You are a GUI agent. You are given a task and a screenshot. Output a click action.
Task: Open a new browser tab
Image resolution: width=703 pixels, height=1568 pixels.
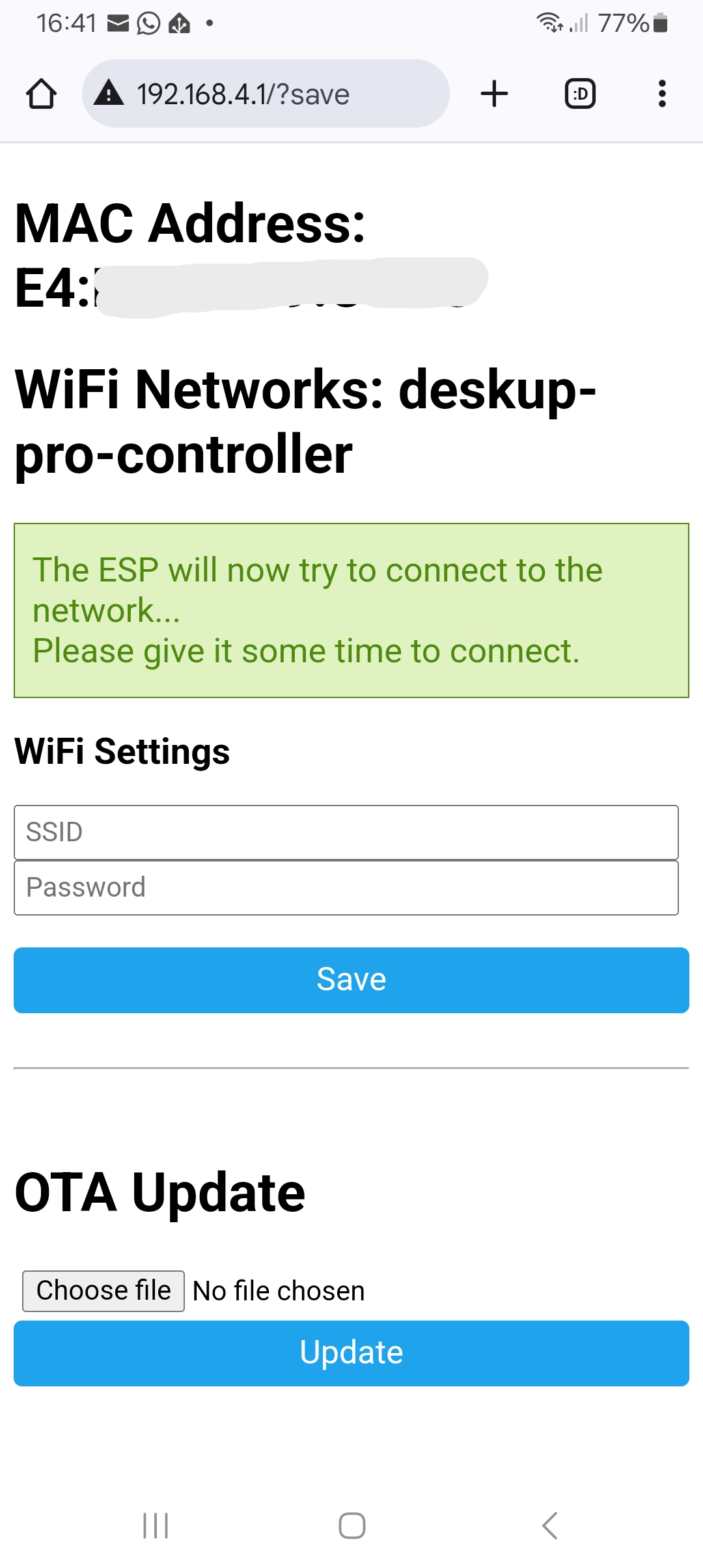point(494,94)
